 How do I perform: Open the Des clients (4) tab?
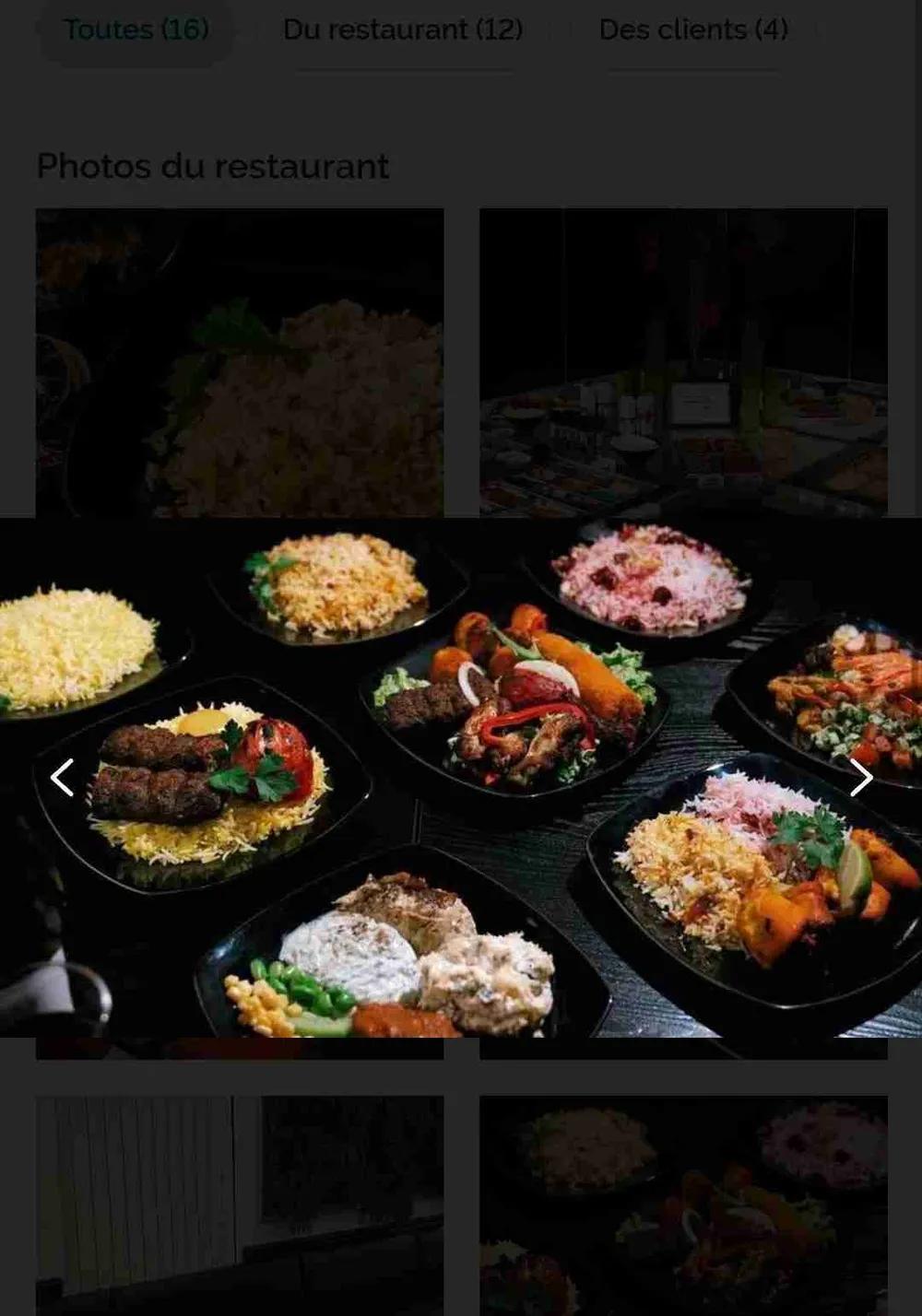693,29
